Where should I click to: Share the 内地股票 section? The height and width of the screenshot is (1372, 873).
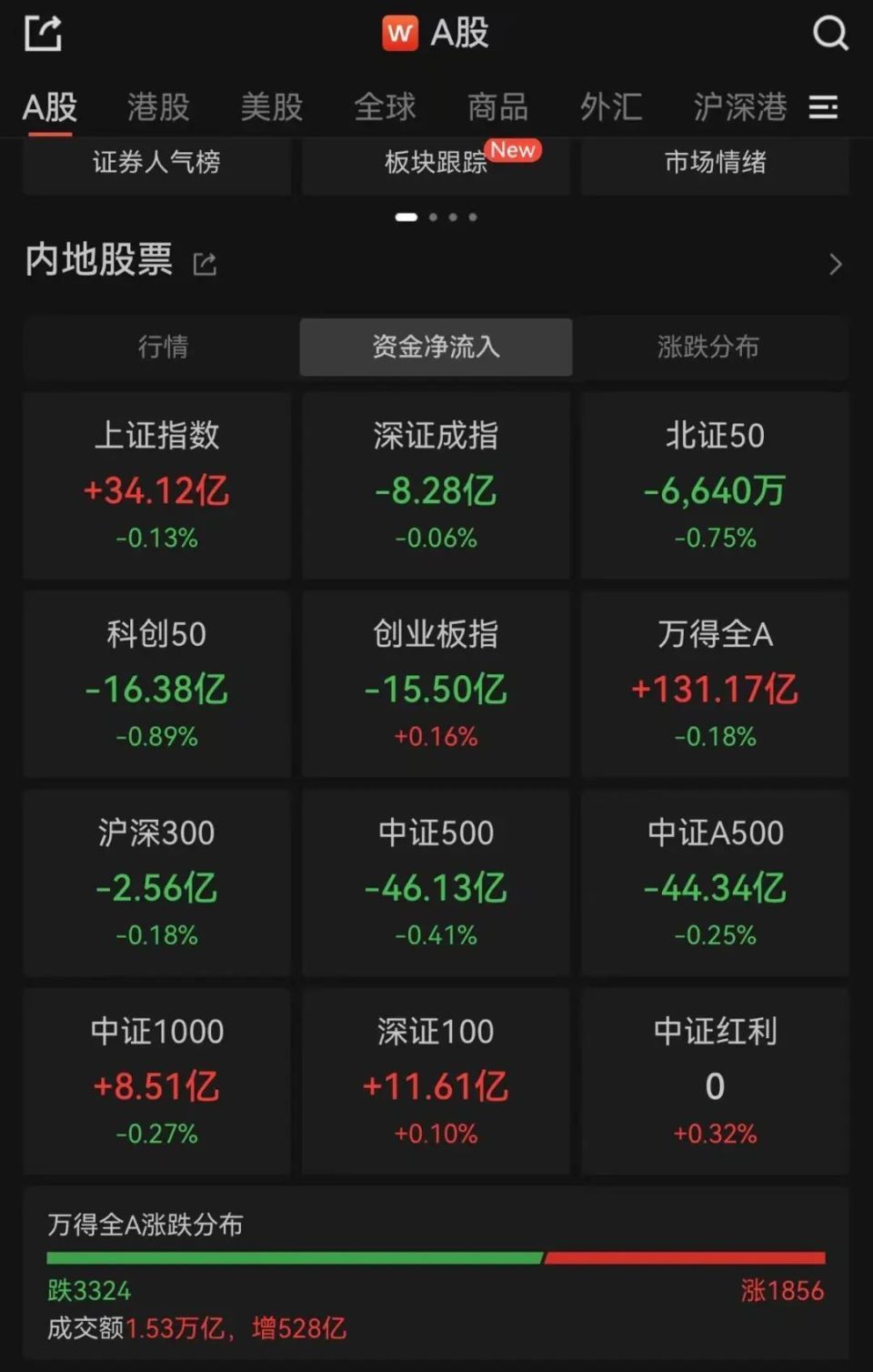pos(206,265)
